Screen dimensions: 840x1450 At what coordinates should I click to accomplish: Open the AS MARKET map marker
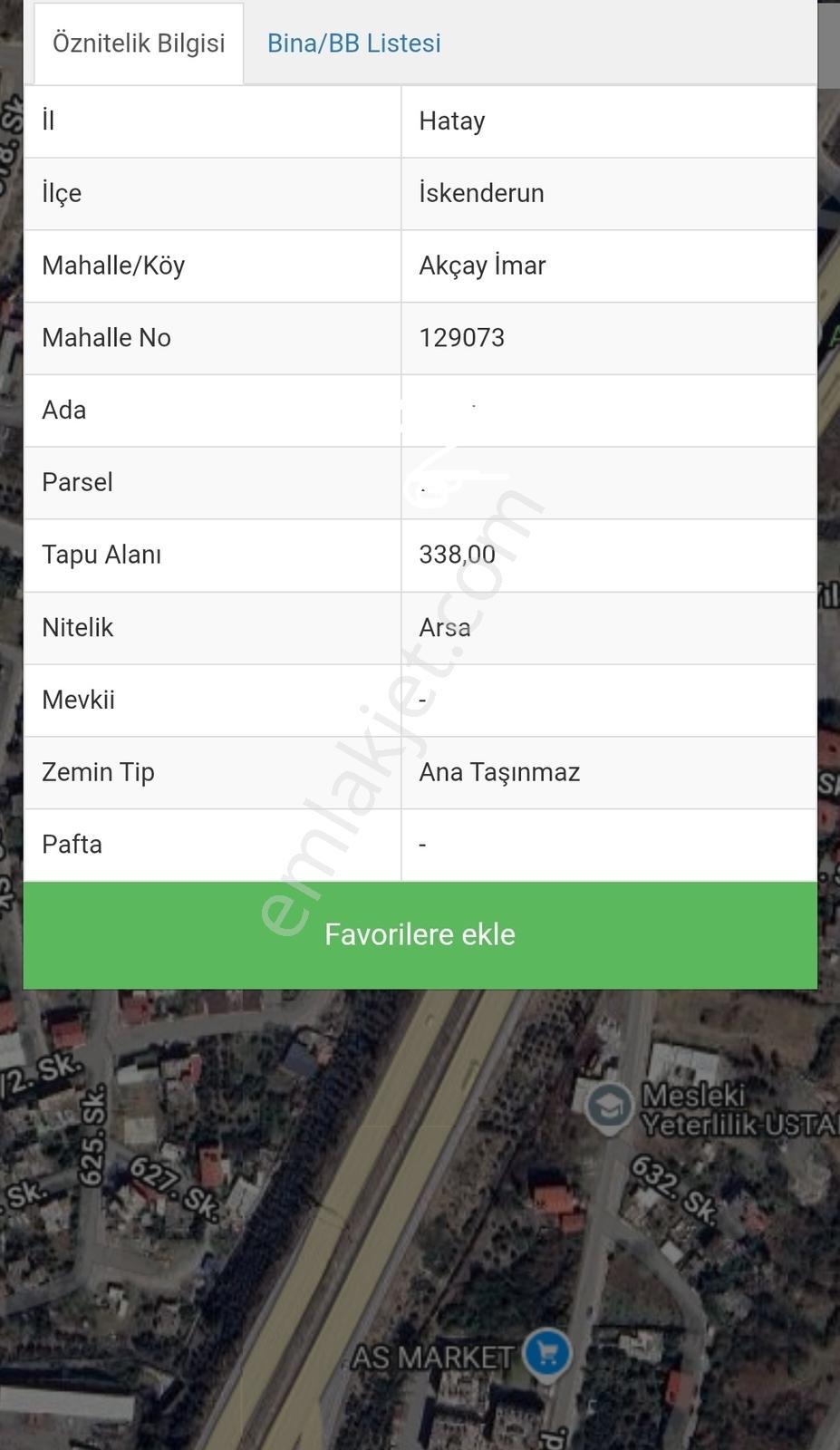547,1354
